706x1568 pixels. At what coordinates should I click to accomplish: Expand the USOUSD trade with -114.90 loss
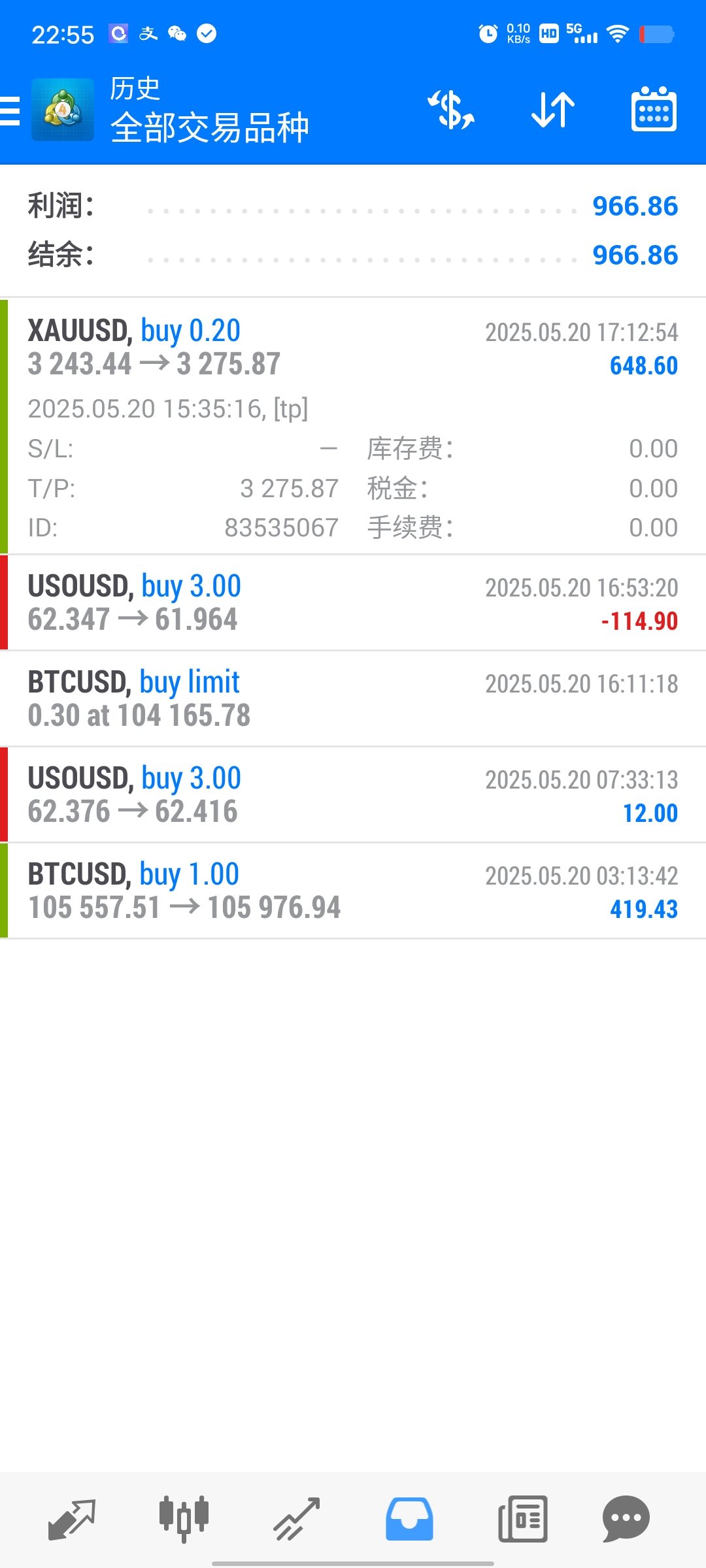coord(353,603)
